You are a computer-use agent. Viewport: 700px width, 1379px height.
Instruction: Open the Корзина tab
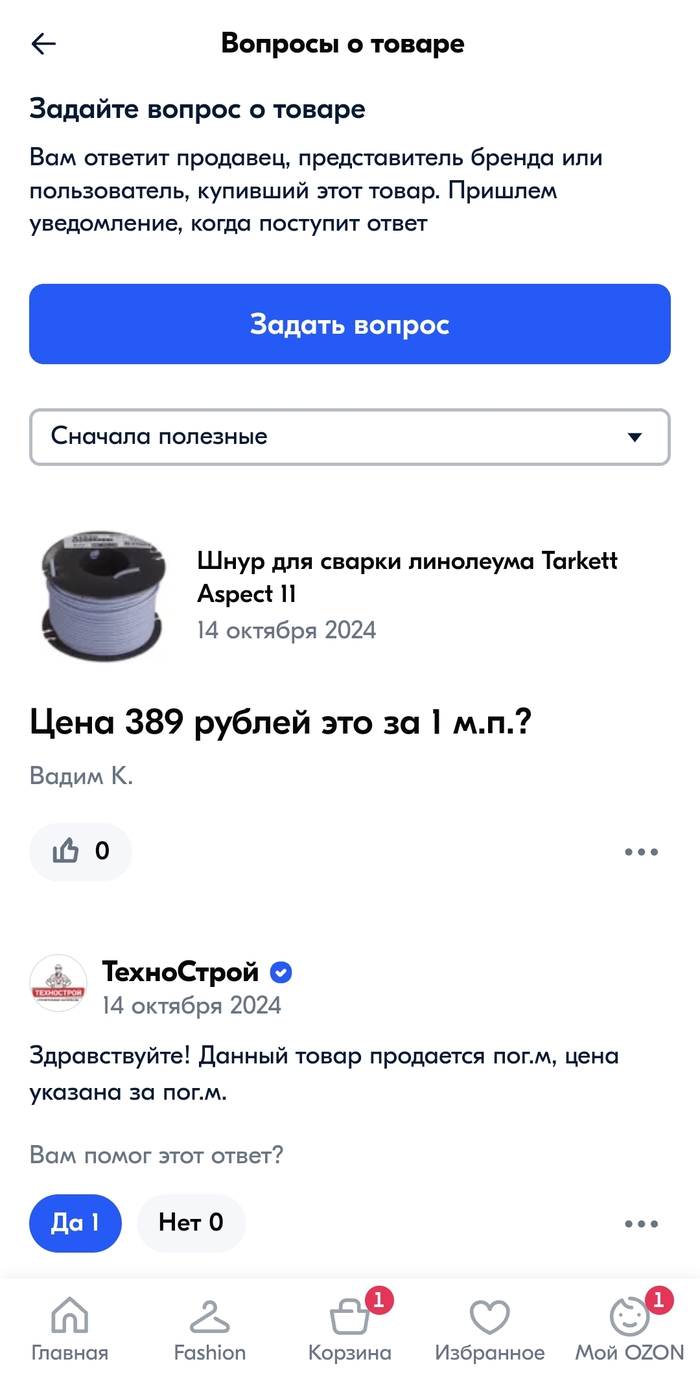(x=349, y=1331)
